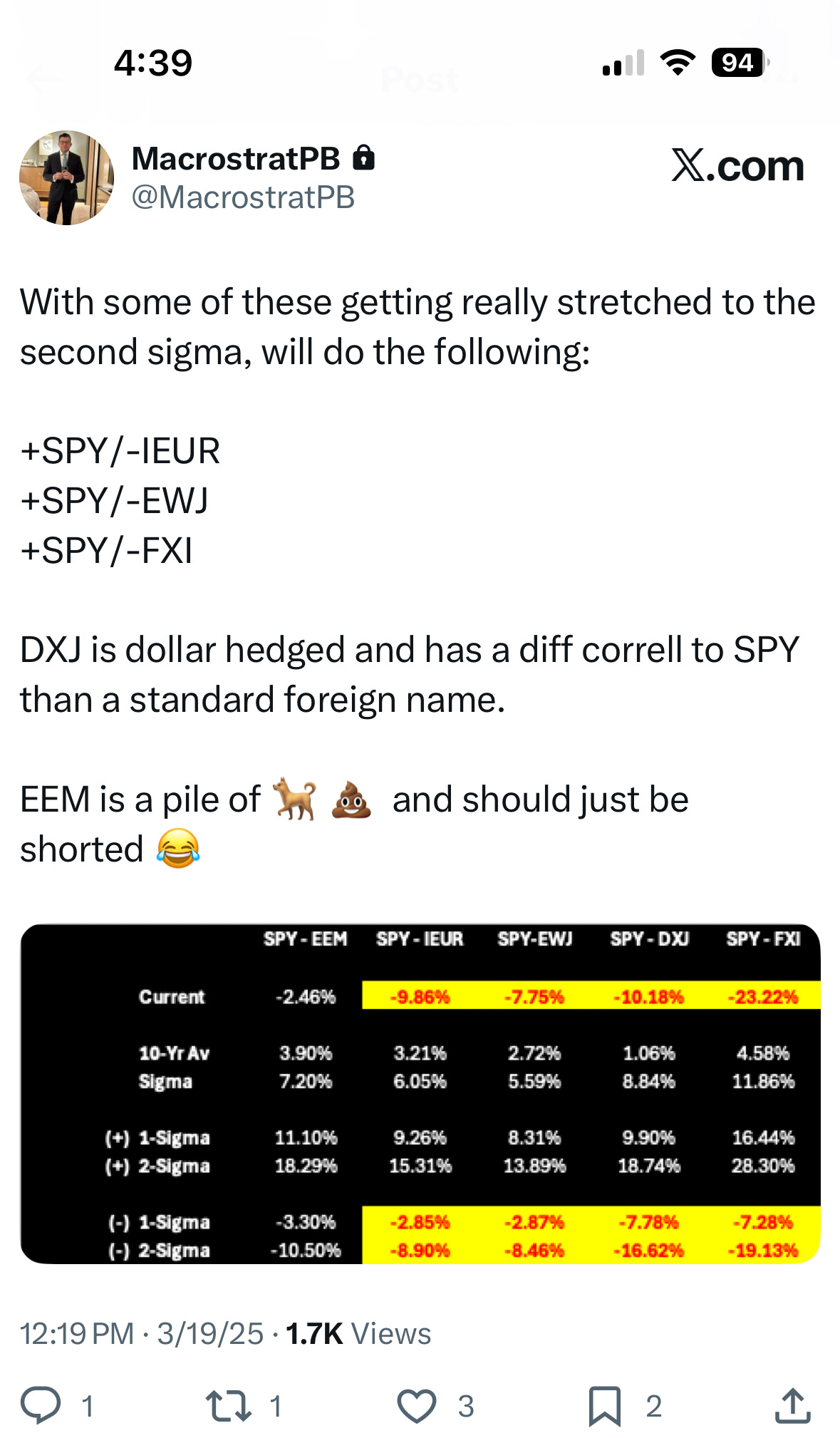
Task: Open the @MacrostratPB profile handle
Action: click(243, 198)
